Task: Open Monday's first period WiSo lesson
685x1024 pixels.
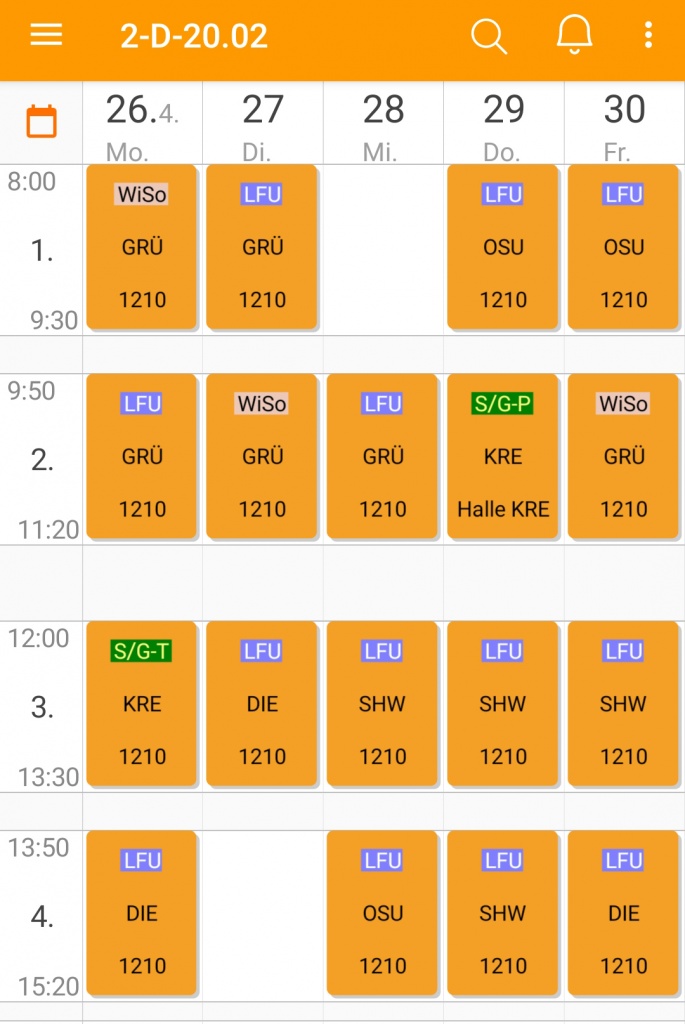Action: [x=142, y=247]
